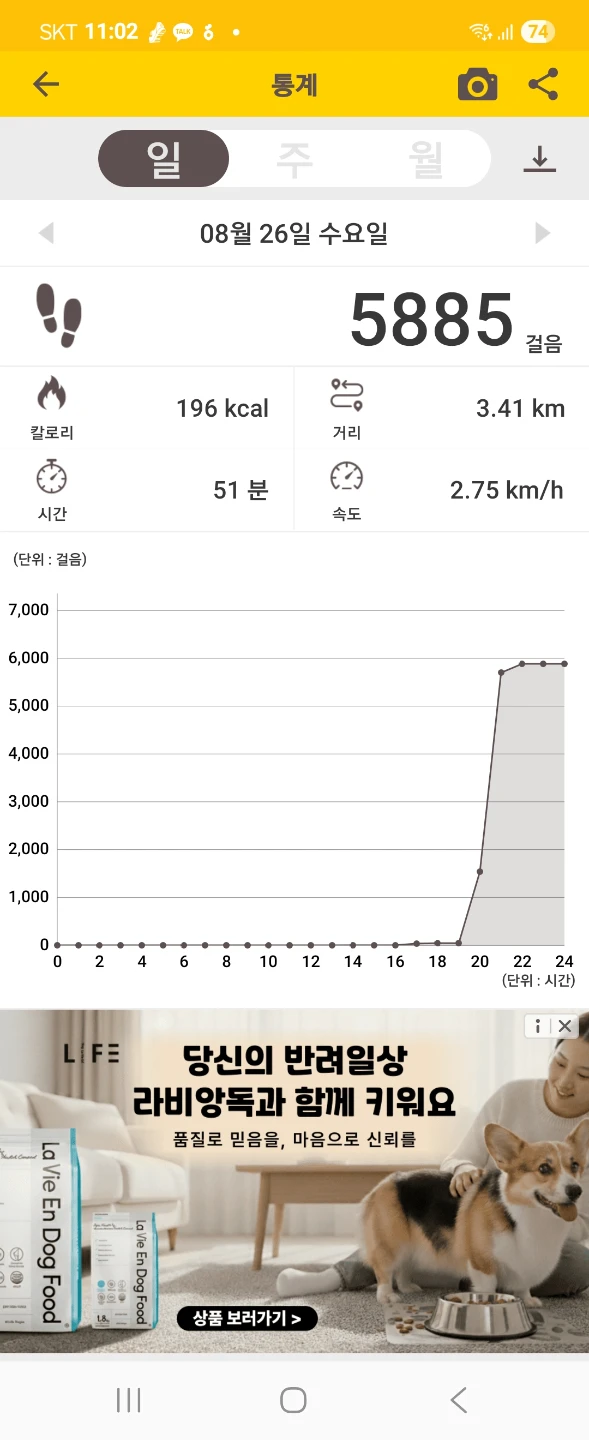
Task: Select the 일 (day) tab
Action: coord(164,159)
